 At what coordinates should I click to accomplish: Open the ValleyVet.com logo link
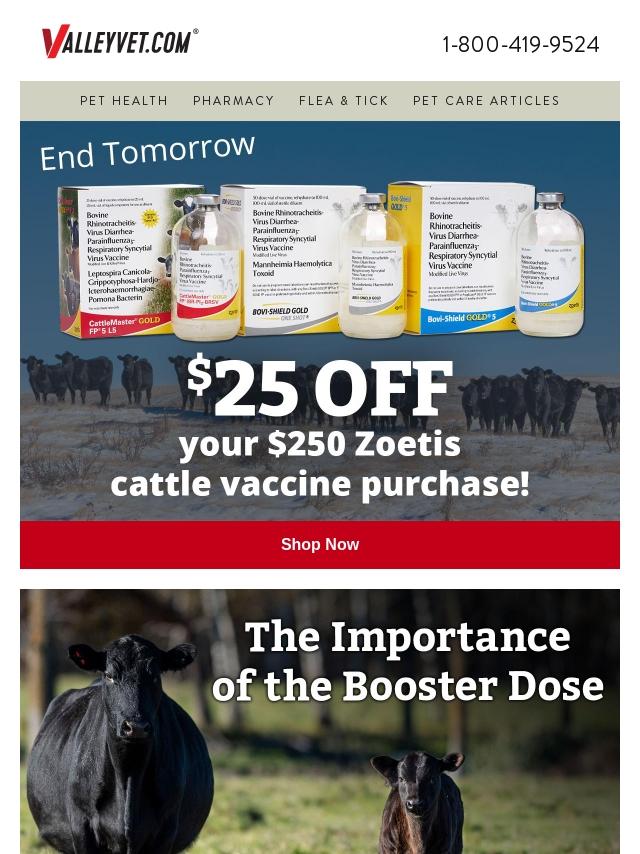pyautogui.click(x=119, y=42)
